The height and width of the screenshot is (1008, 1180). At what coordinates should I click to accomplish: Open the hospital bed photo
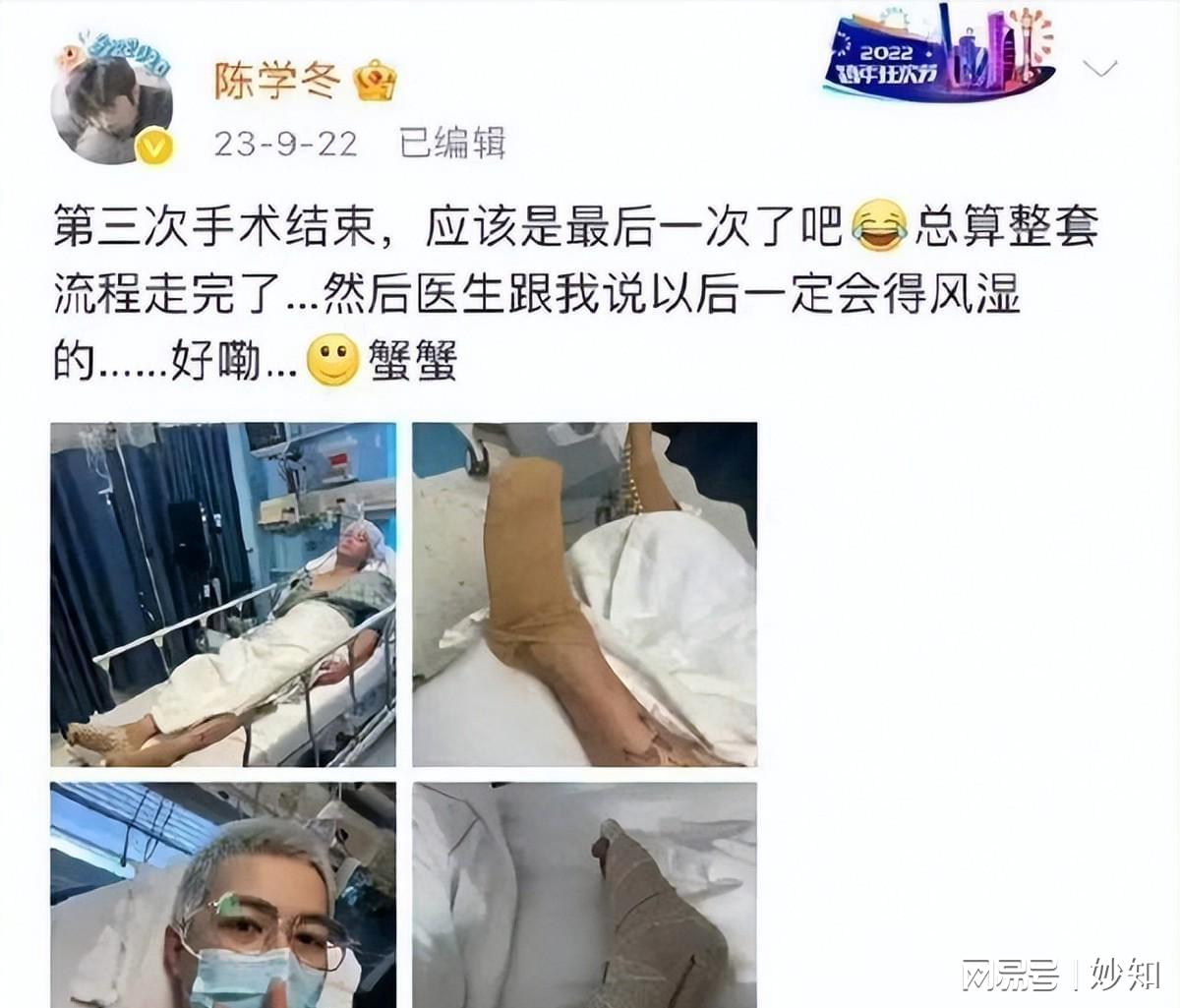(x=223, y=594)
